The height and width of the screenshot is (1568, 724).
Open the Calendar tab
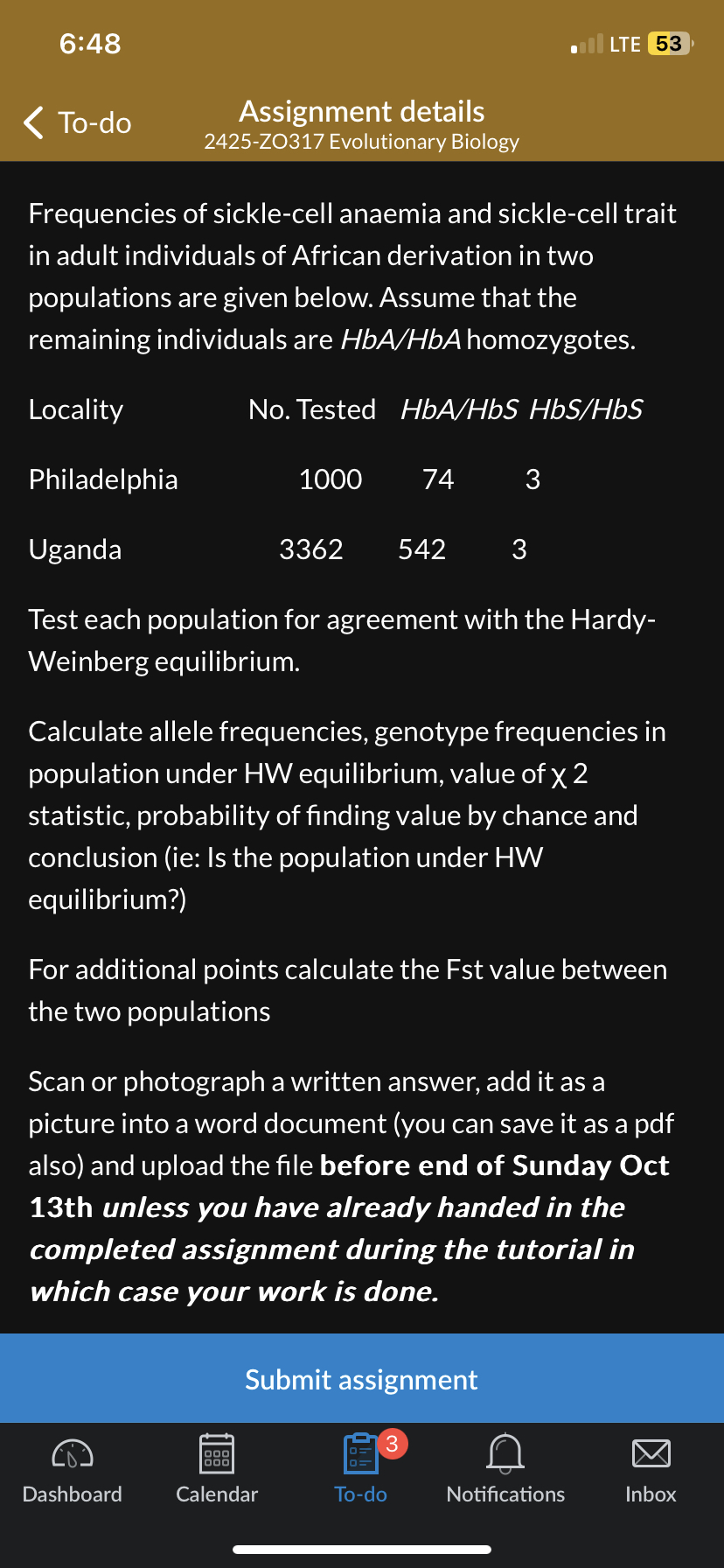(217, 1470)
